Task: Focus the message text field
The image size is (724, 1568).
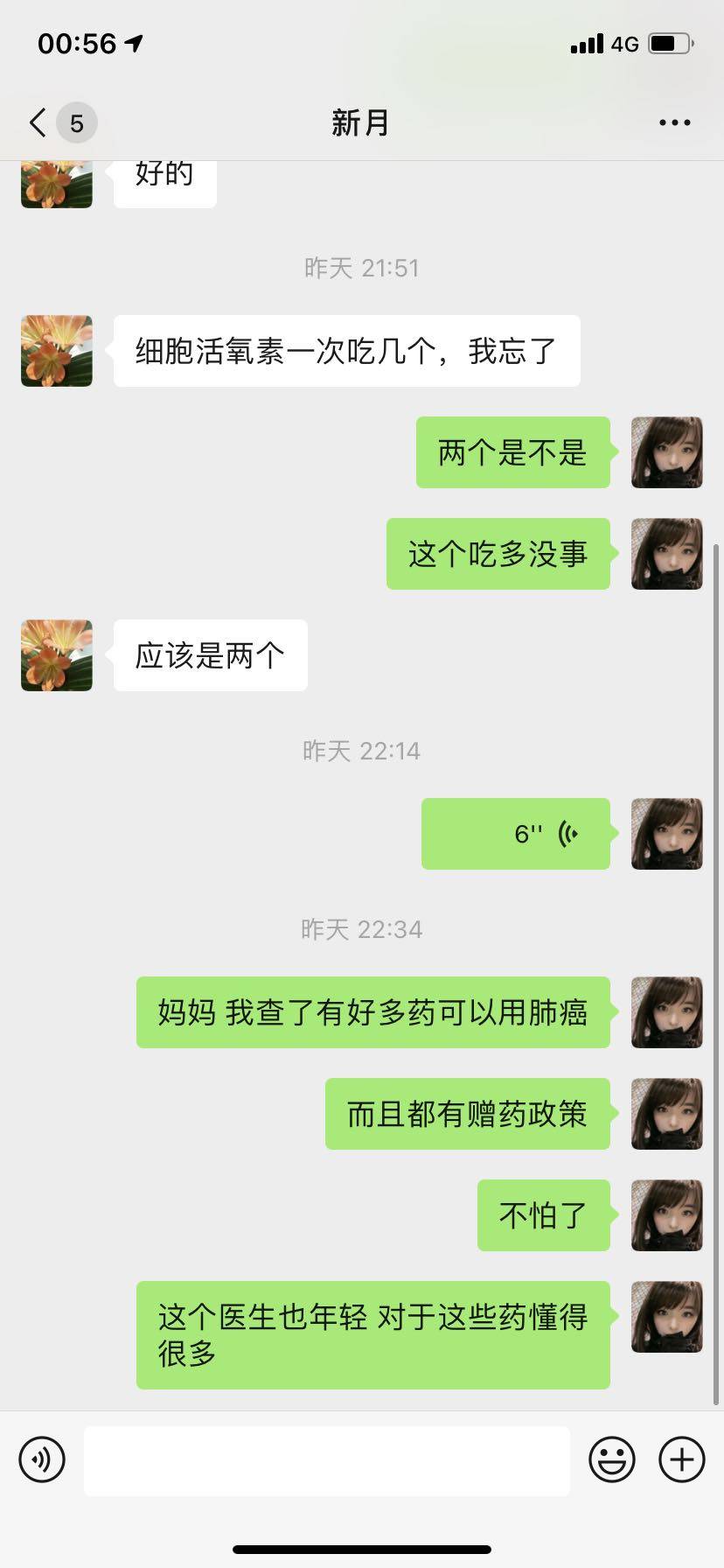Action: [x=327, y=1459]
